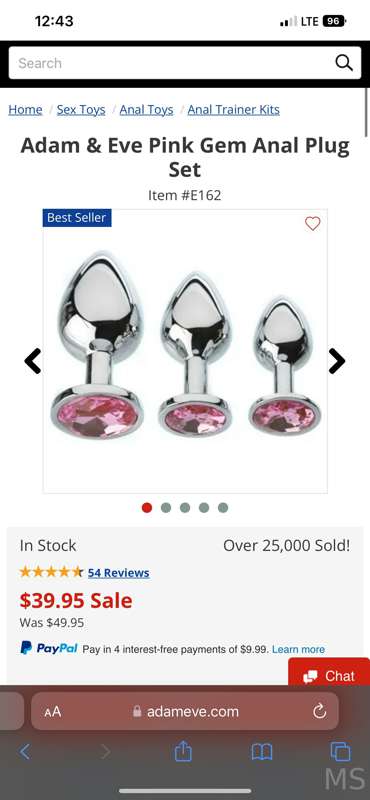
Task: Reload the page from the address bar
Action: point(319,711)
